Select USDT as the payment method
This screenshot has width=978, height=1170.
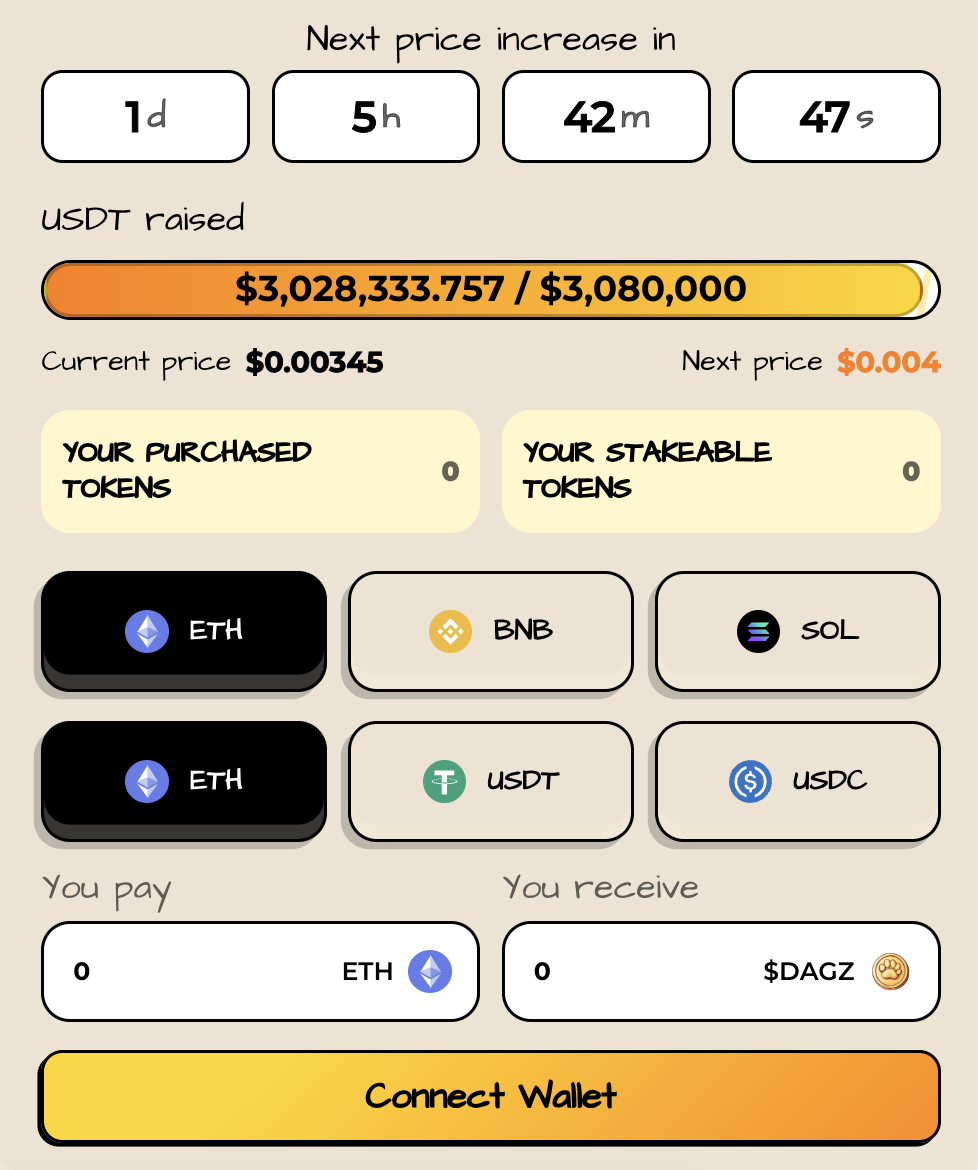tap(490, 781)
